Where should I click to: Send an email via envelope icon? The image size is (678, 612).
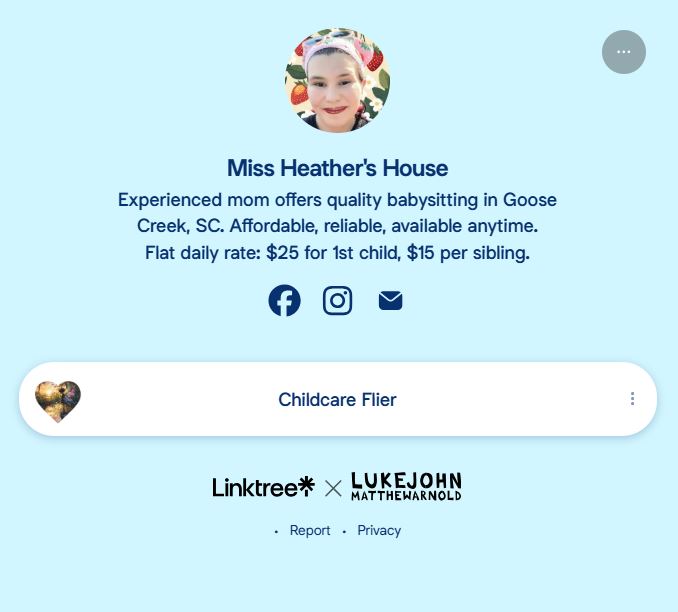point(391,300)
